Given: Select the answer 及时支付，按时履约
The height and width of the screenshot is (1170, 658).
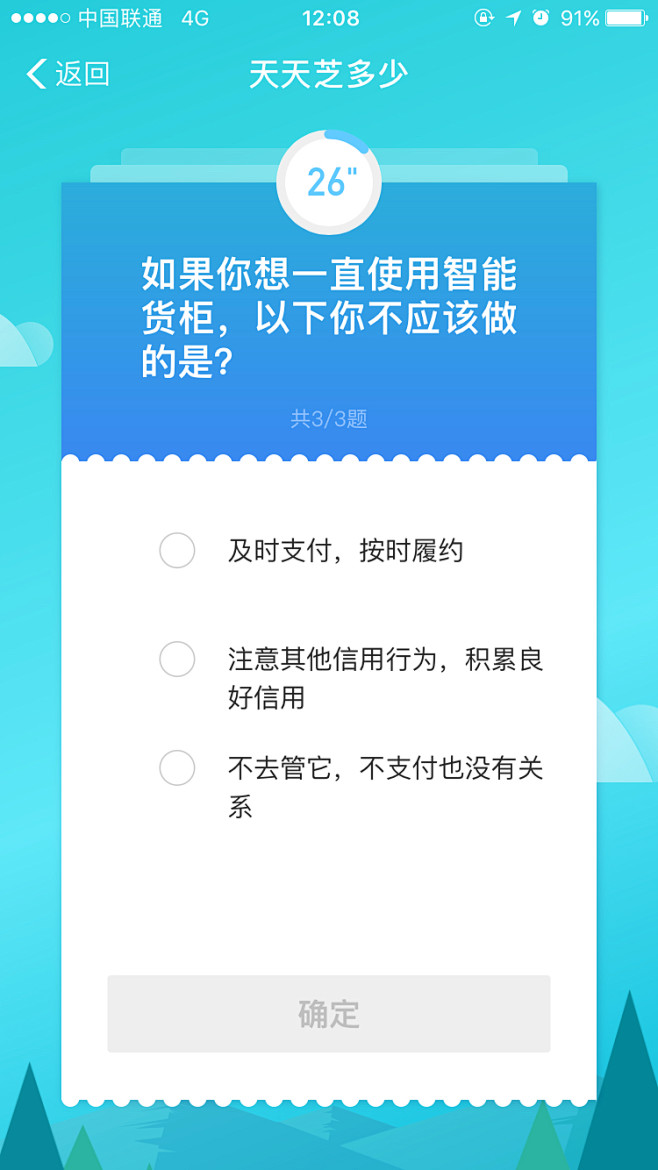Looking at the screenshot, I should (x=177, y=550).
